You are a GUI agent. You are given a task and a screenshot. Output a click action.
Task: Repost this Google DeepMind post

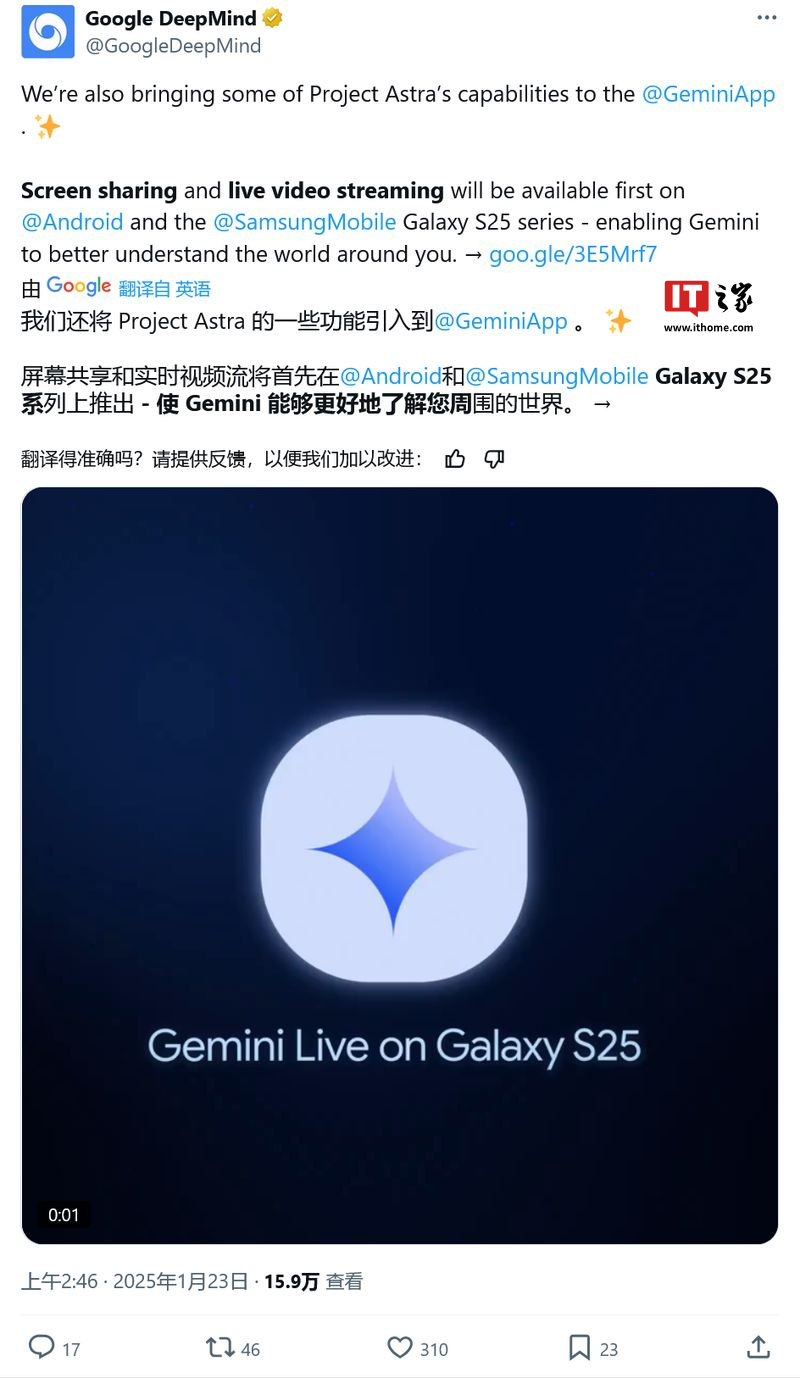[220, 1348]
